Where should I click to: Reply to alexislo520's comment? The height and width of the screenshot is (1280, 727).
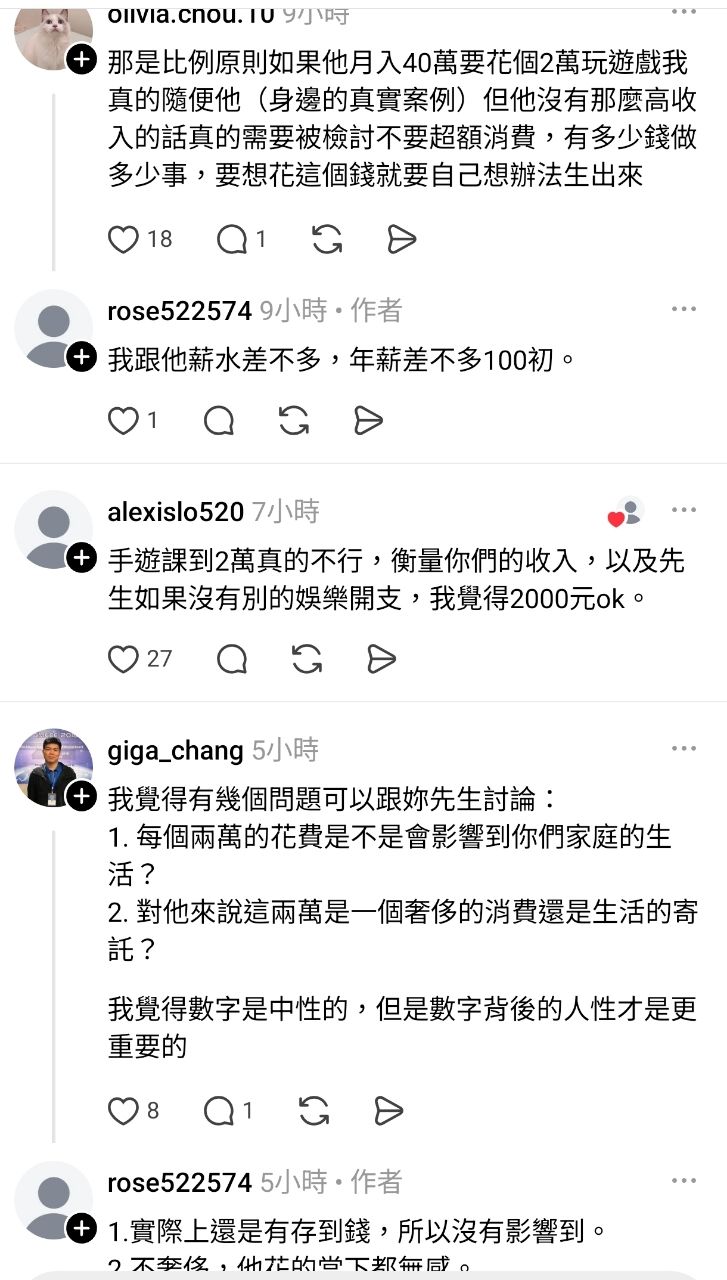[232, 658]
